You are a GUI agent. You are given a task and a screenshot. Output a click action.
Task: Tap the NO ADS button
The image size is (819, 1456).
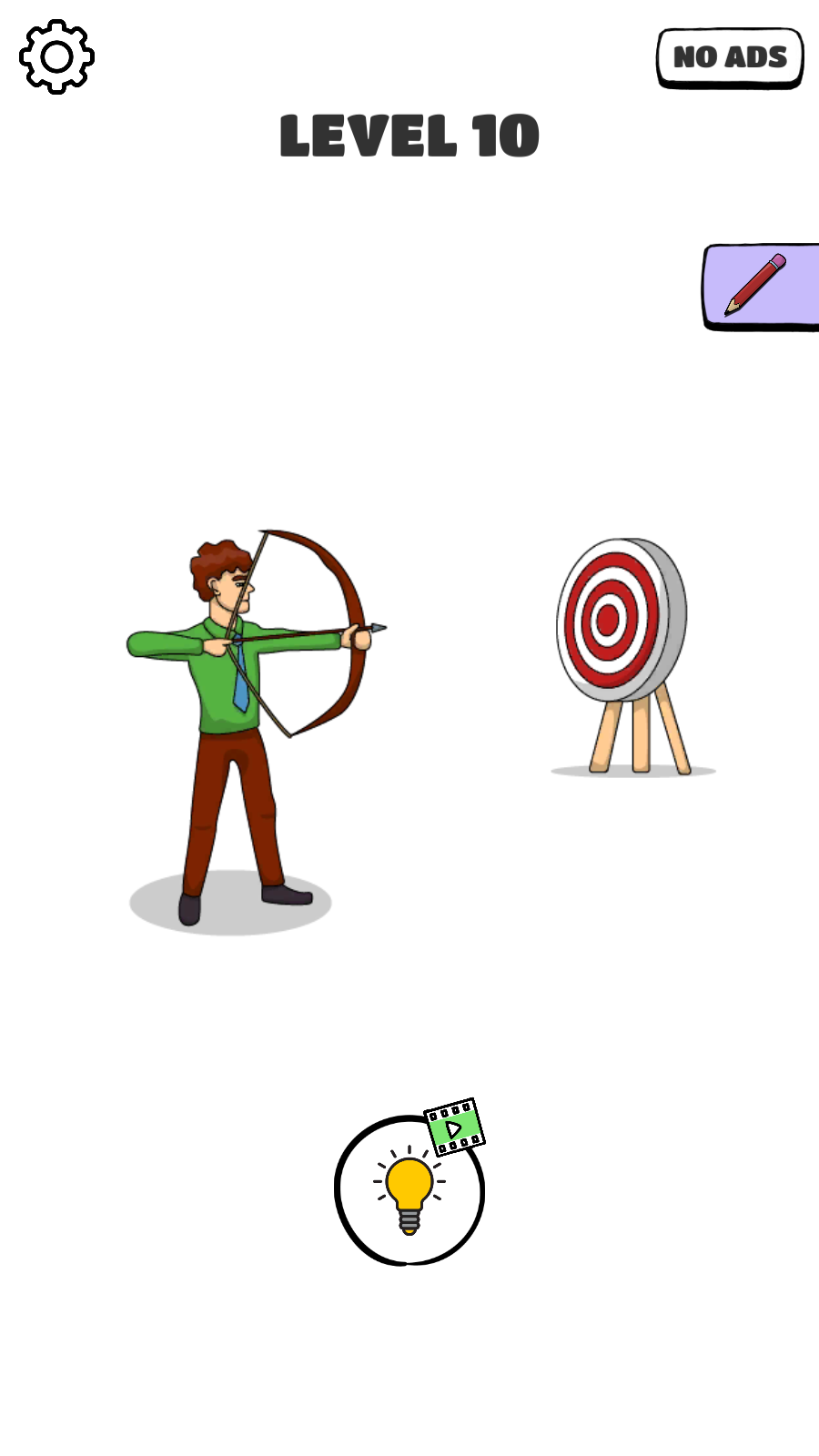tap(730, 57)
